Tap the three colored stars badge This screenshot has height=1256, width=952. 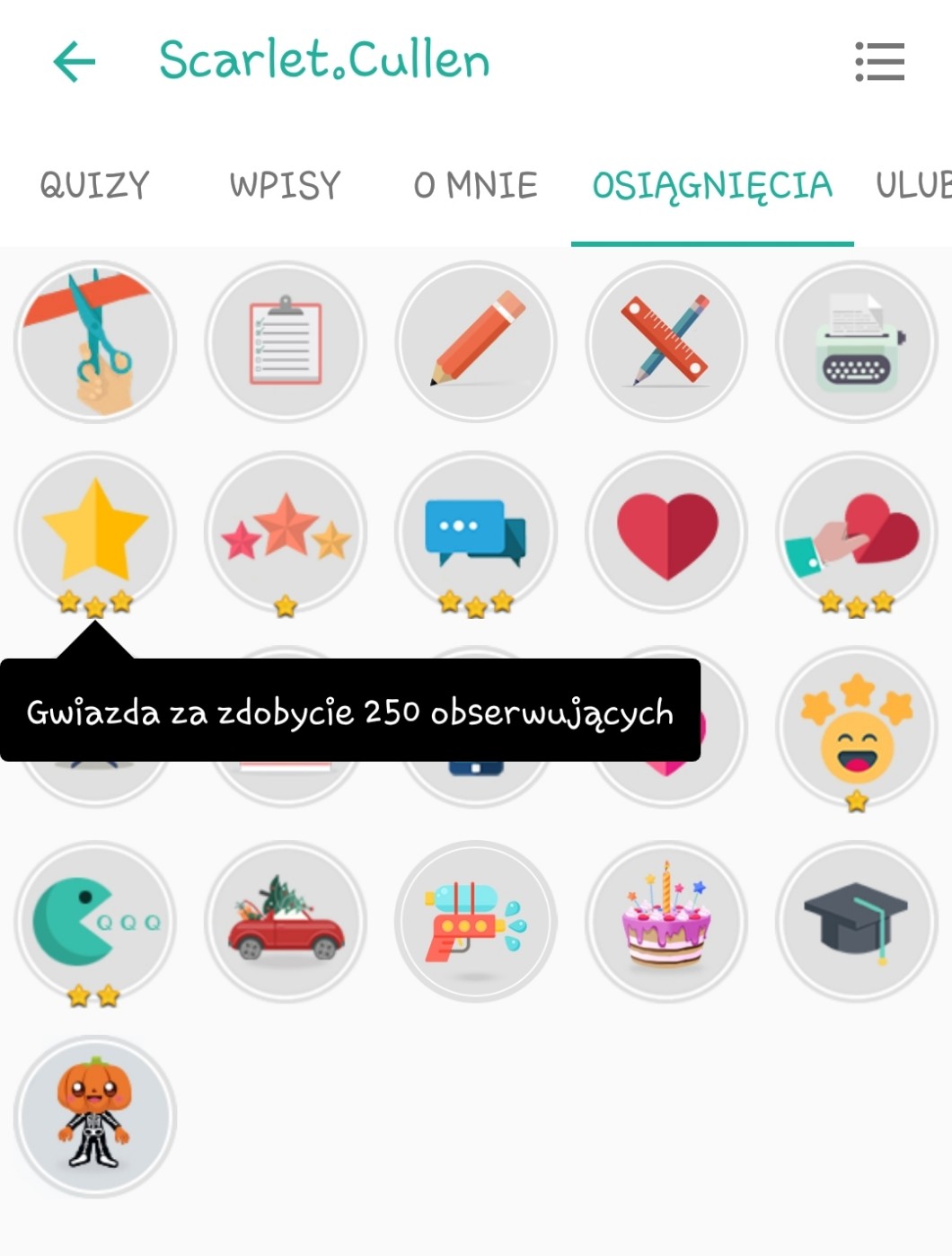pyautogui.click(x=286, y=532)
